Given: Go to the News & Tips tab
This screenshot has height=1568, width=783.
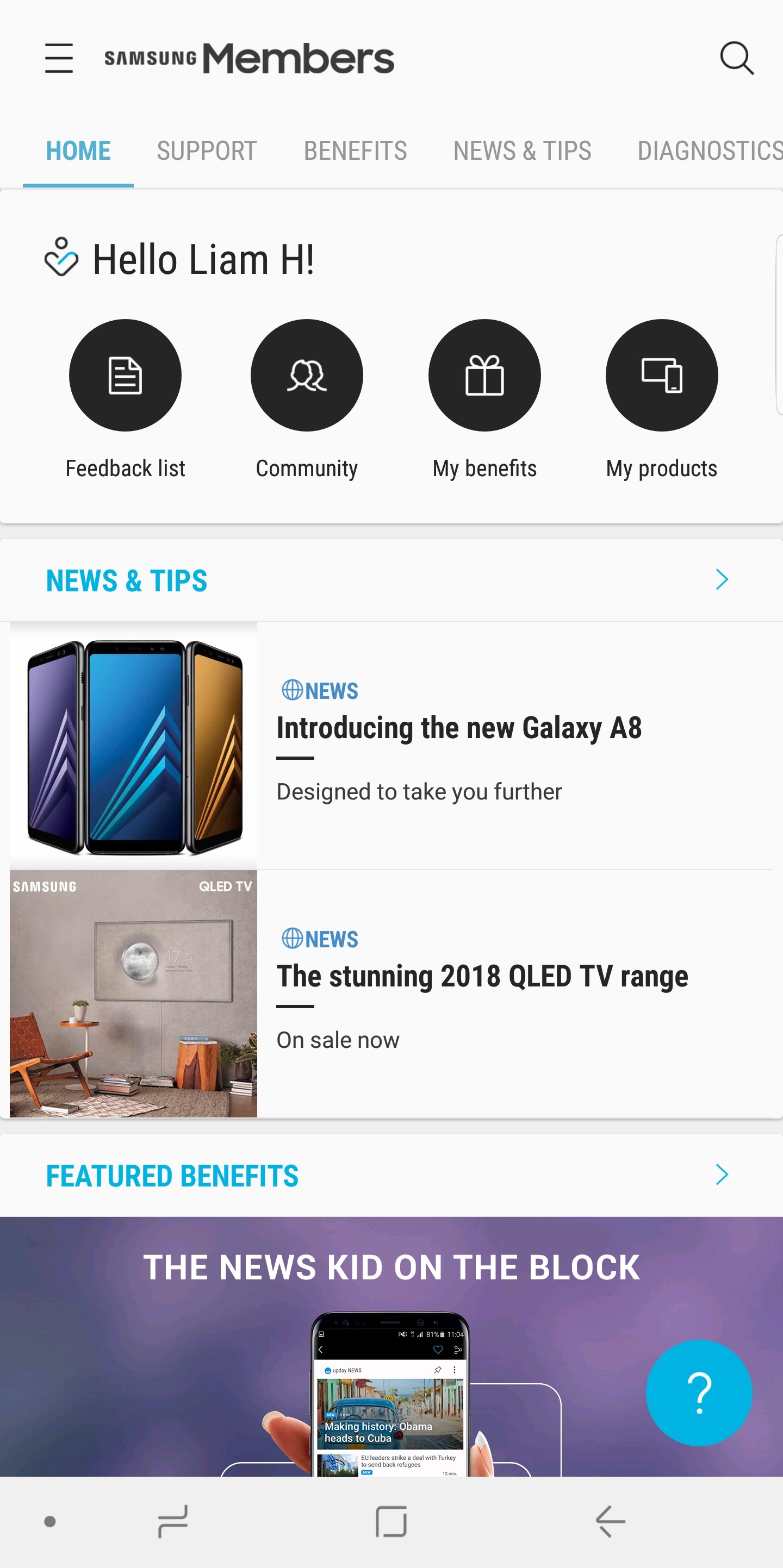Looking at the screenshot, I should point(522,151).
